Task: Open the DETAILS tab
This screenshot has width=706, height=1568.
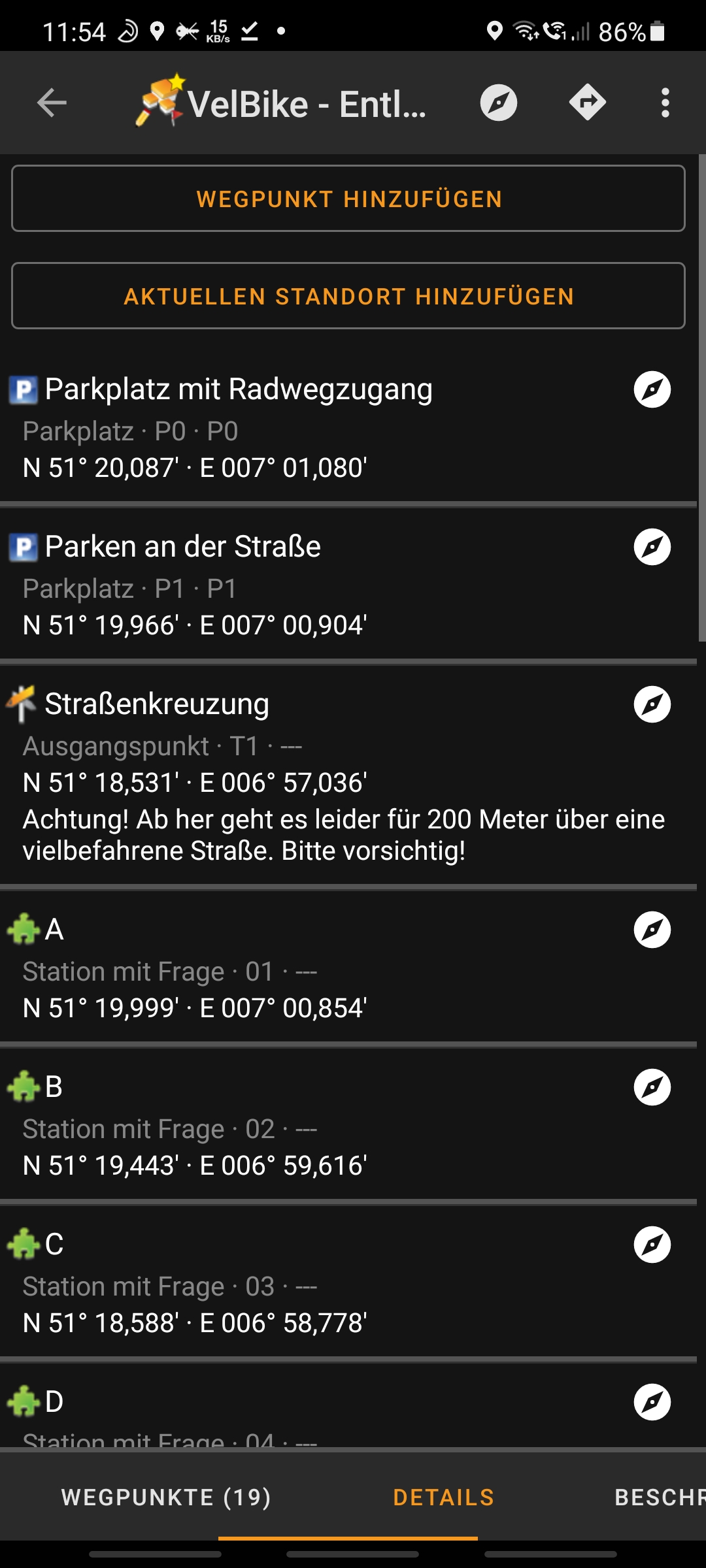Action: 443,1497
